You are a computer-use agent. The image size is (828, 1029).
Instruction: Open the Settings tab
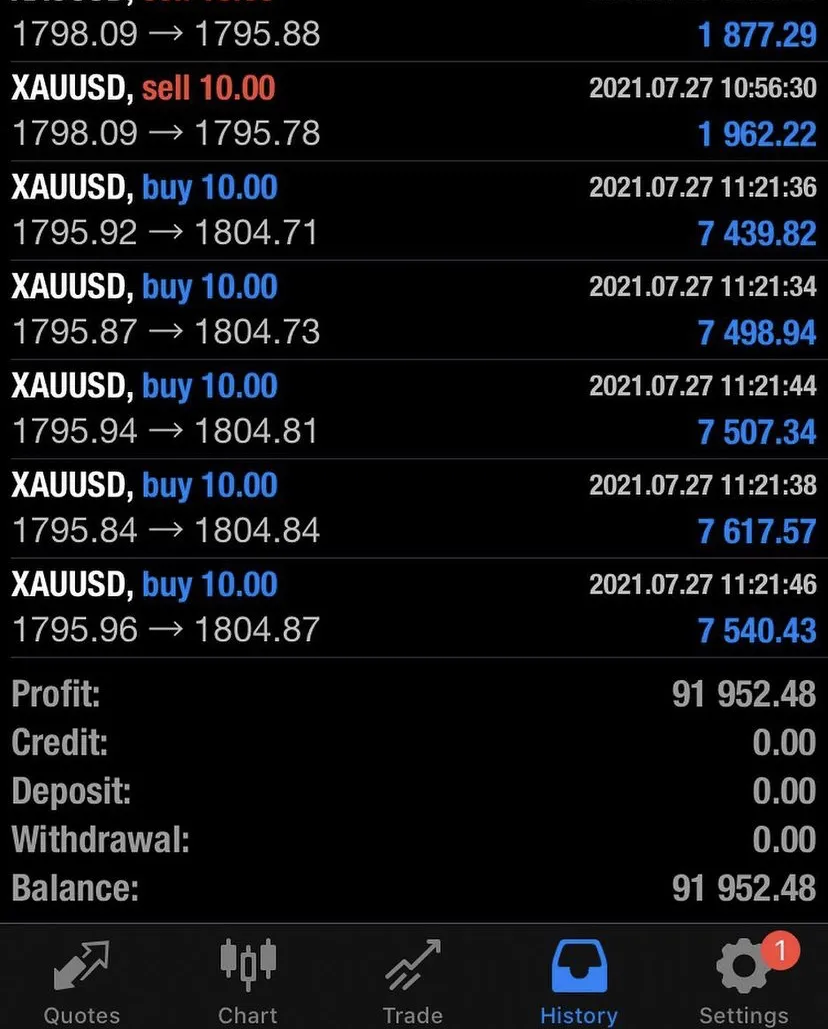coord(743,980)
